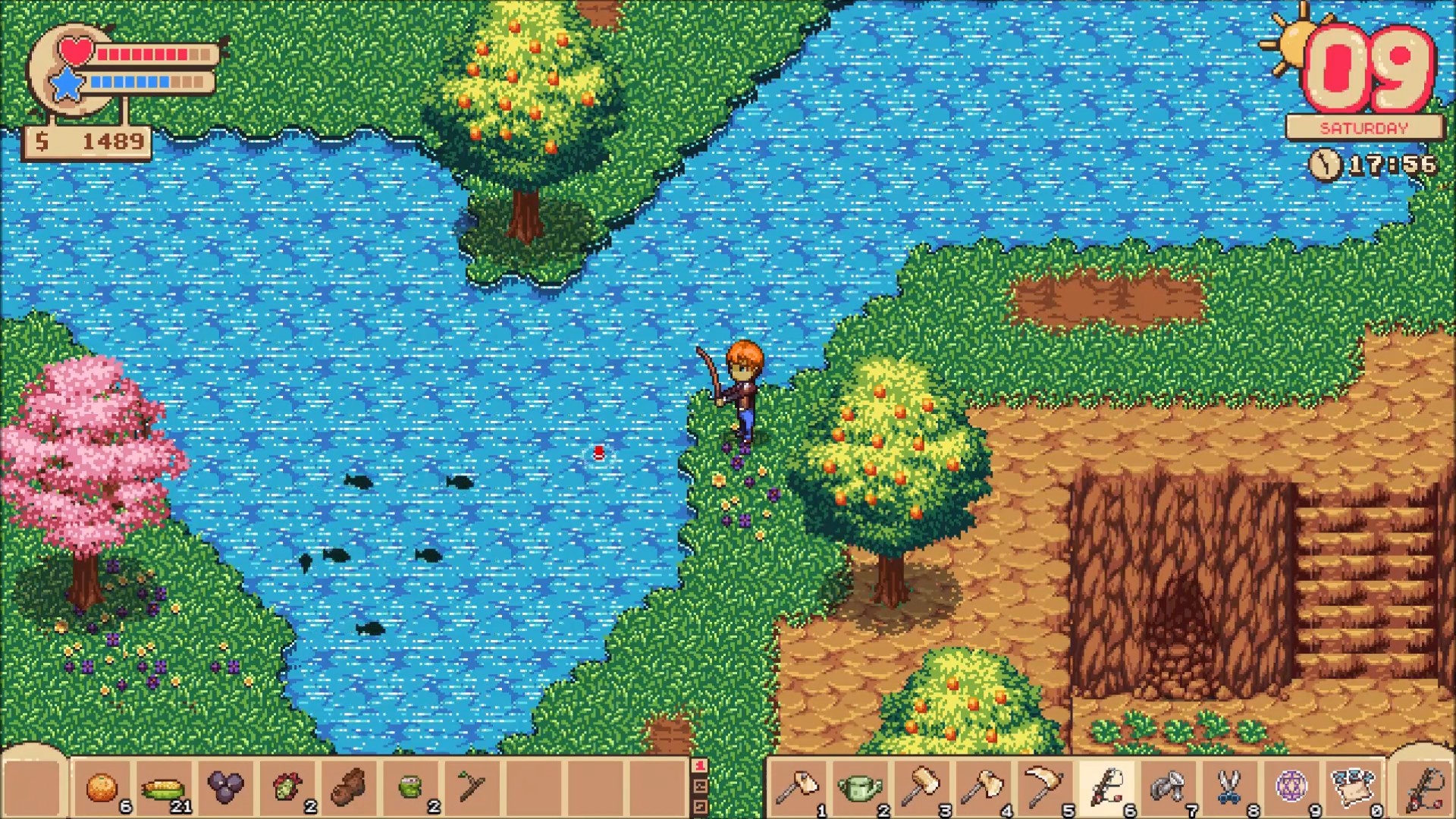Screen dimensions: 1456x819
Task: Choose the brown potato item
Action: coord(348,789)
